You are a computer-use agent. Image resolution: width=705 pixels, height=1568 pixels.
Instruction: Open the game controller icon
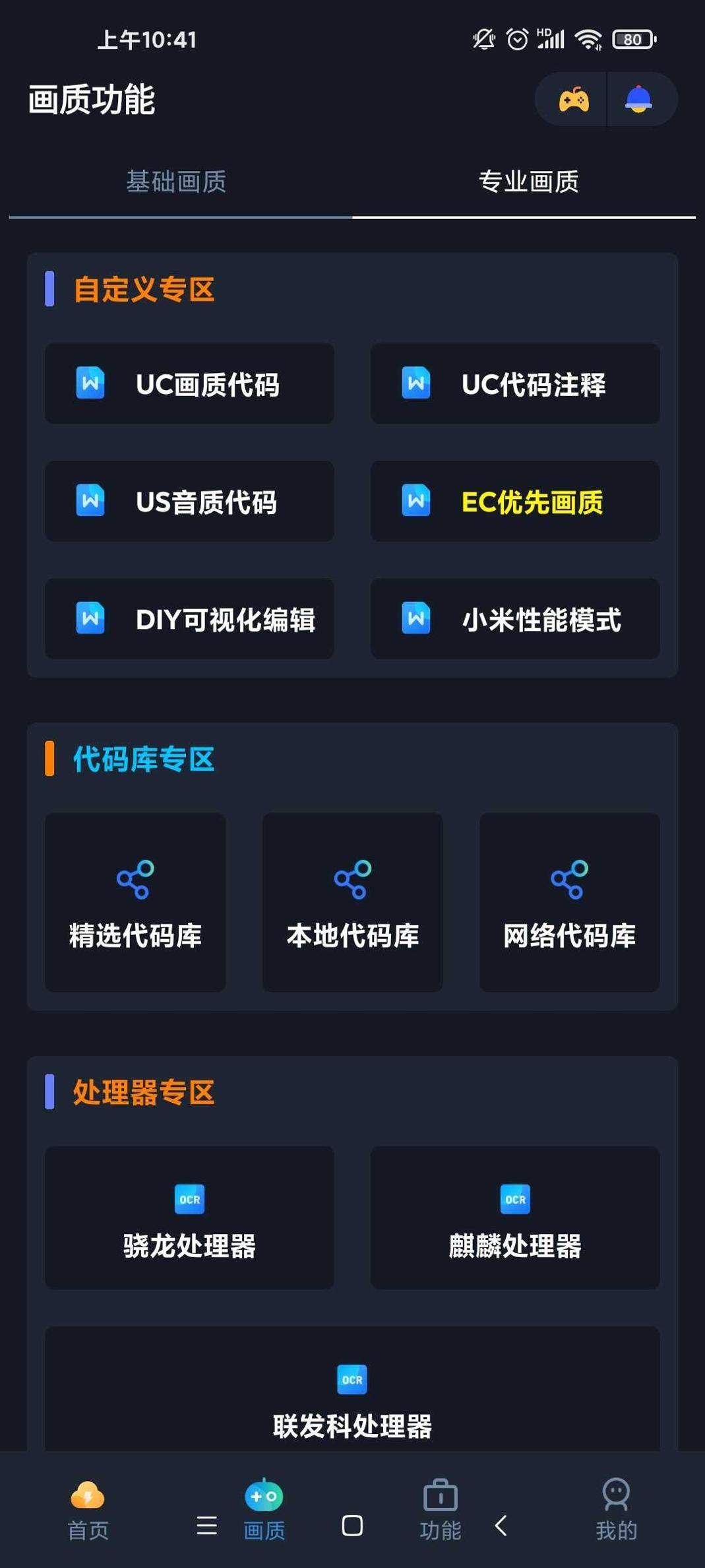(573, 100)
